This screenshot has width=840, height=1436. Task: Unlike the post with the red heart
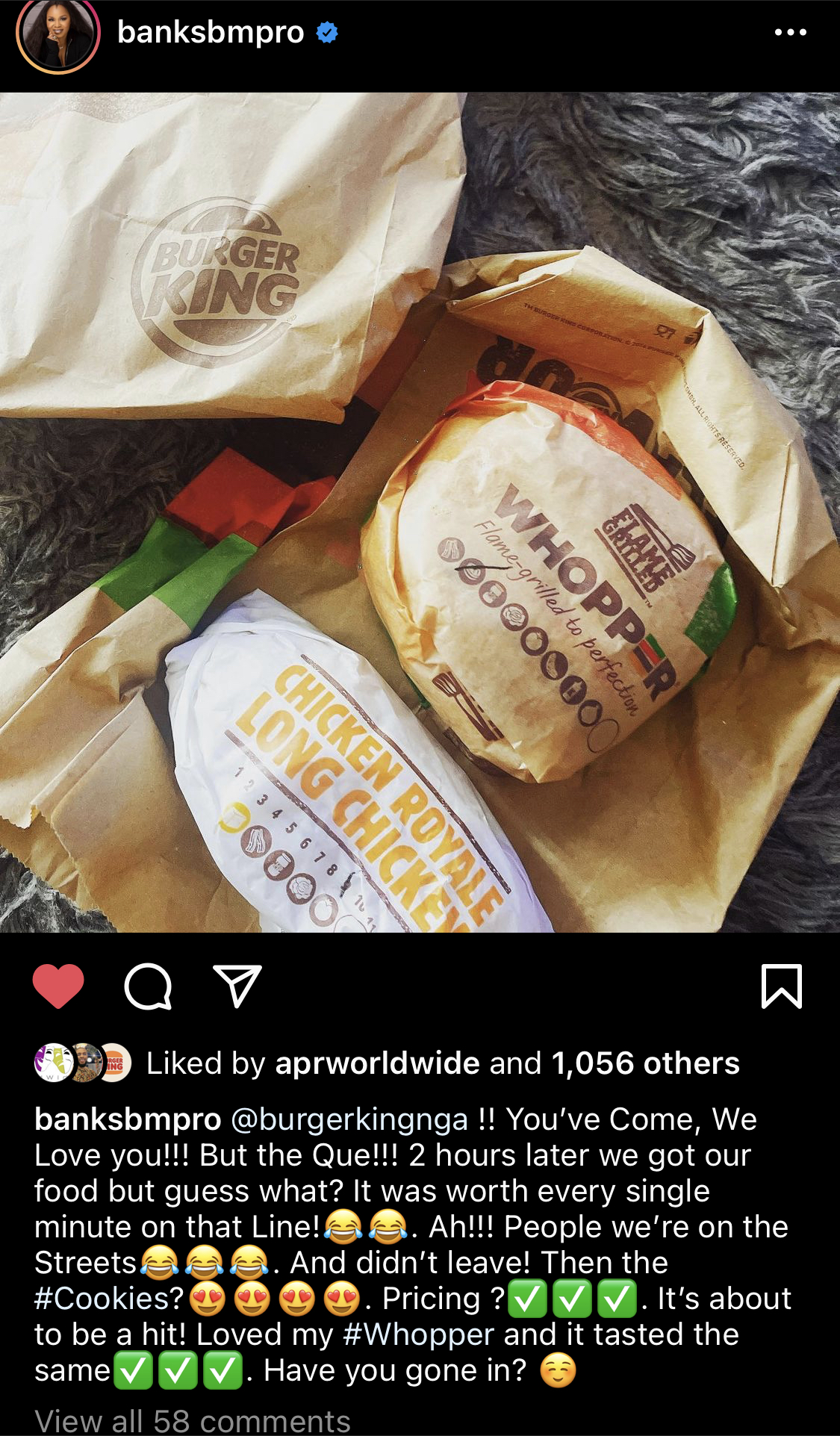tap(58, 986)
